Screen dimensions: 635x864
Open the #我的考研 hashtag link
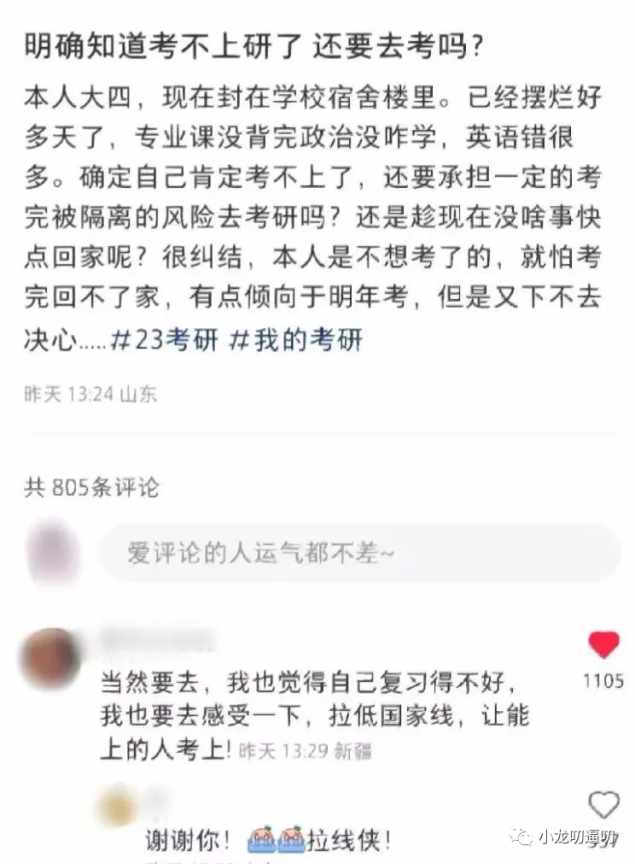point(296,340)
